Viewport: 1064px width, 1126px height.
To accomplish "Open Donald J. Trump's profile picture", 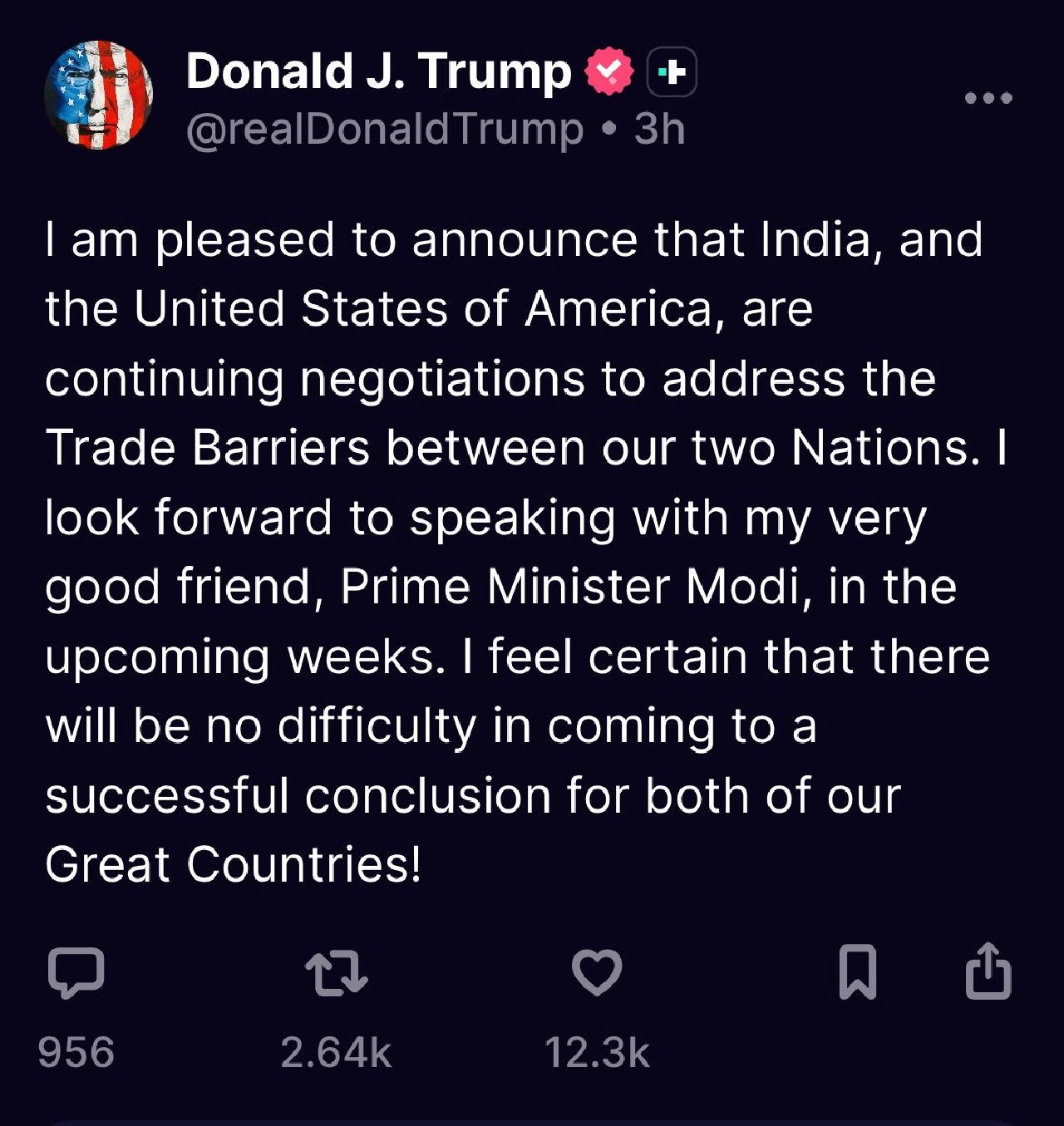I will coord(99,96).
